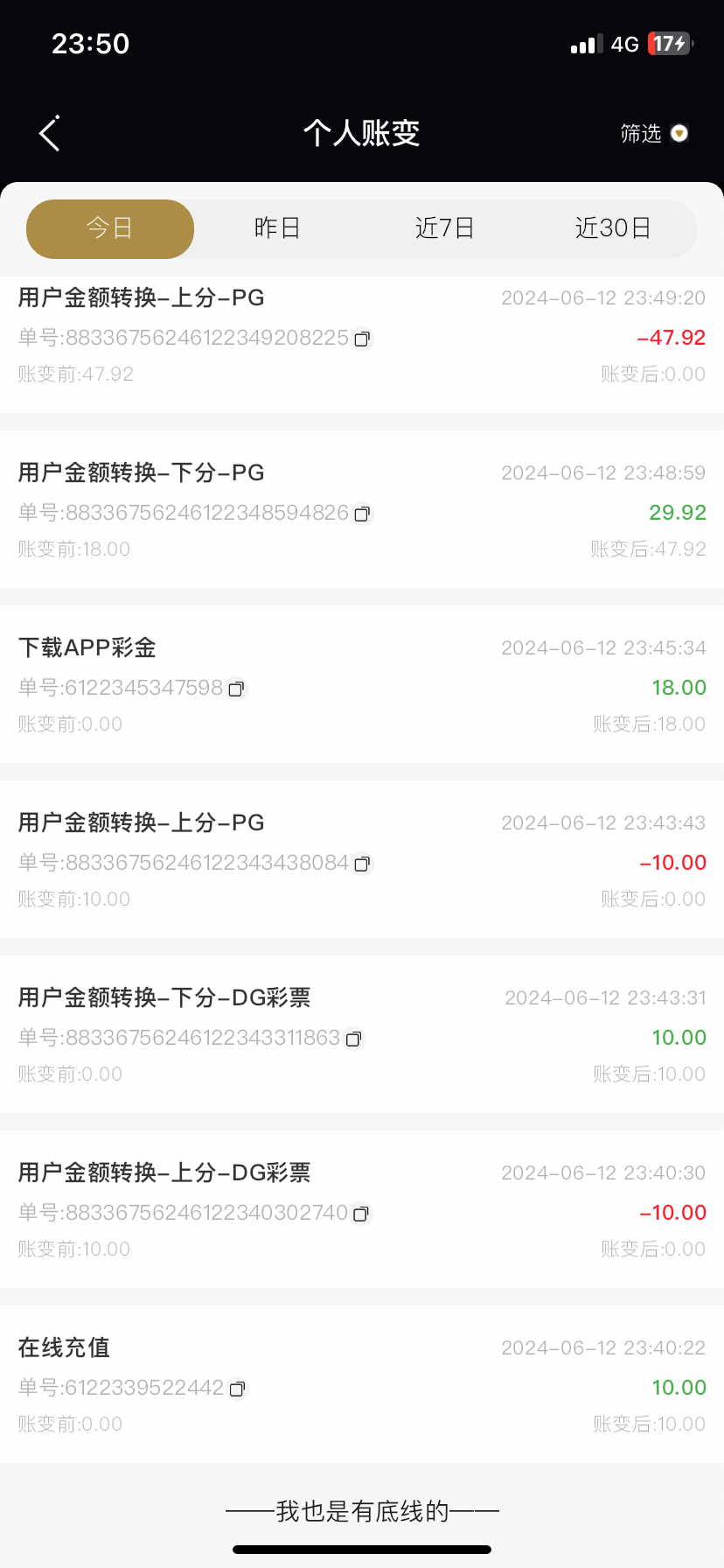This screenshot has height=1568, width=724.
Task: Copy order number ending 349208225
Action: pos(362,339)
